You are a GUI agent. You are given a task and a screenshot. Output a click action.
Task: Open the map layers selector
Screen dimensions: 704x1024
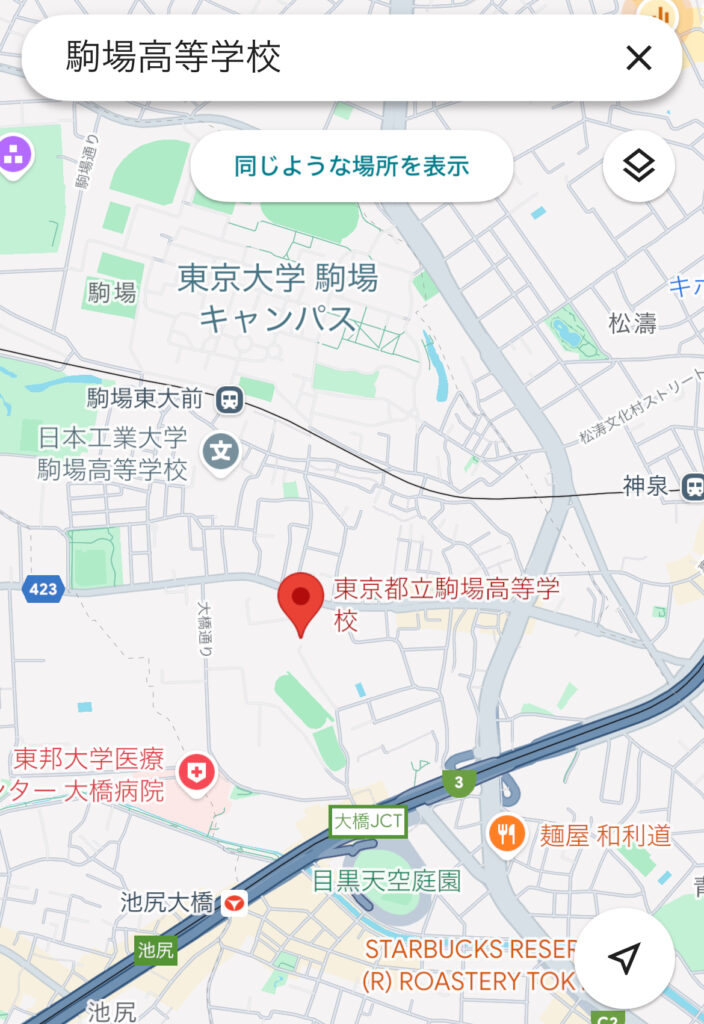(638, 166)
